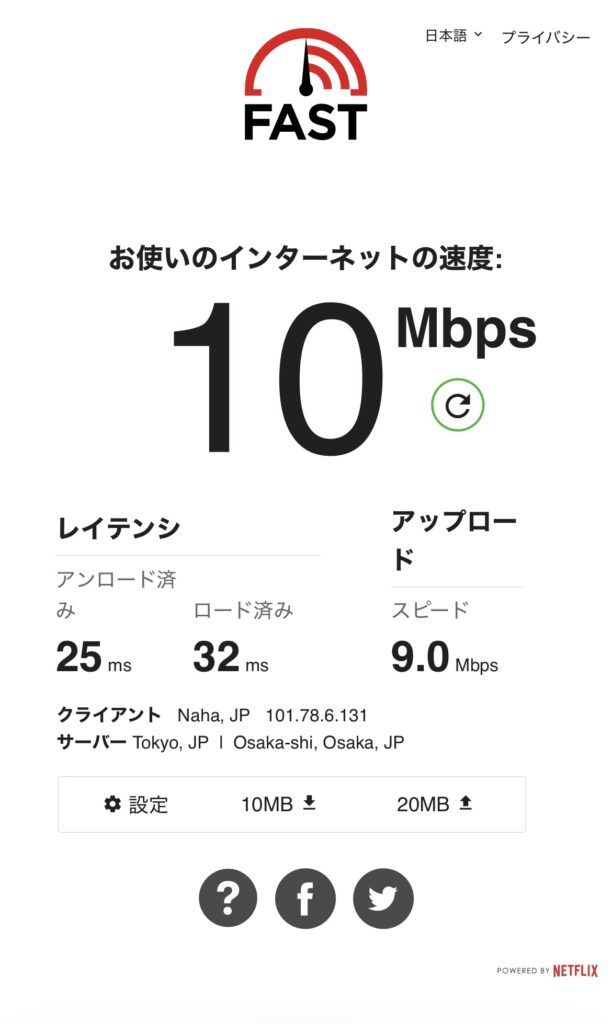Open the help question mark icon

(x=228, y=898)
